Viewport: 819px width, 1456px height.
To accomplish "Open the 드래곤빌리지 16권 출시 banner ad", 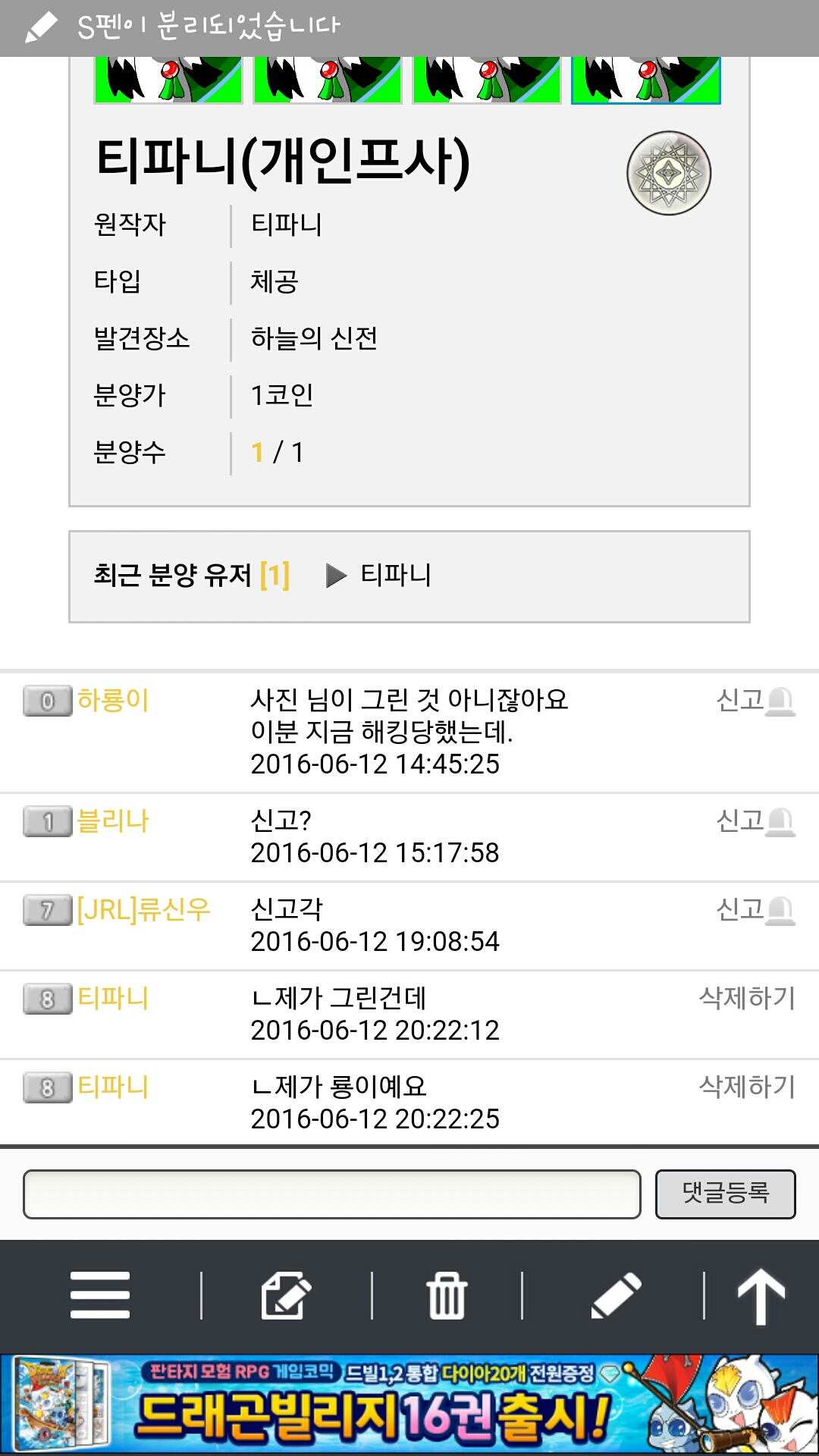I will tap(409, 1404).
